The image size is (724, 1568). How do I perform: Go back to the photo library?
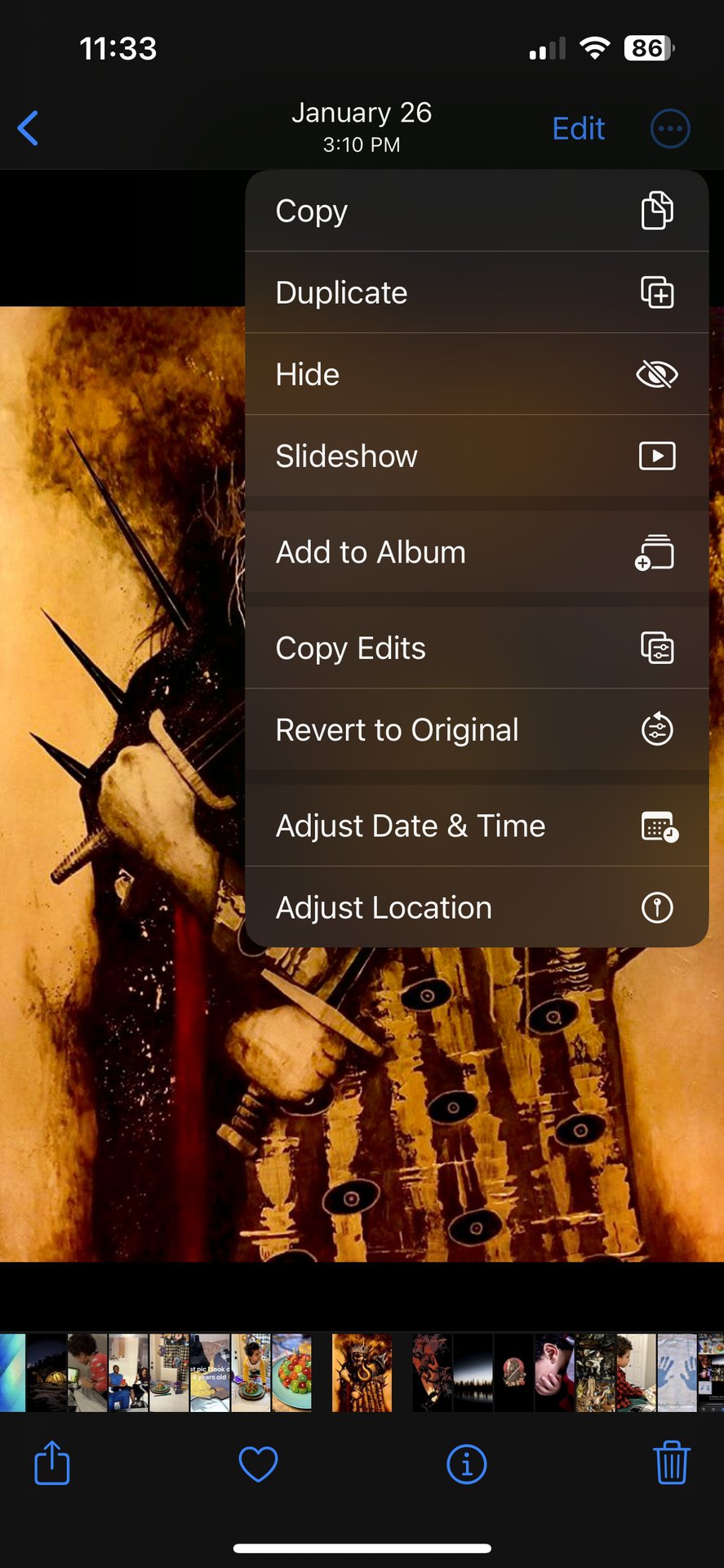point(29,128)
